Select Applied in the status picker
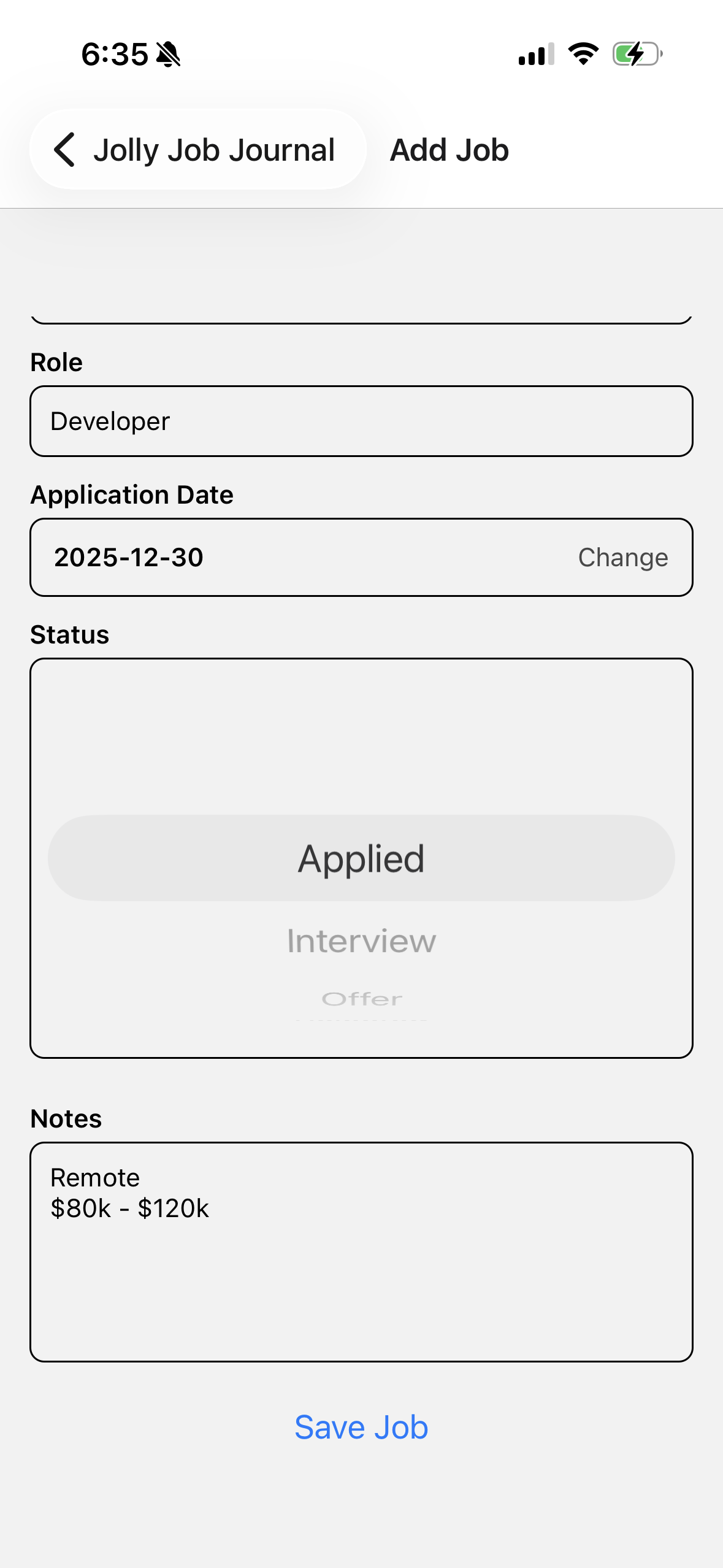Image resolution: width=723 pixels, height=1568 pixels. [361, 858]
